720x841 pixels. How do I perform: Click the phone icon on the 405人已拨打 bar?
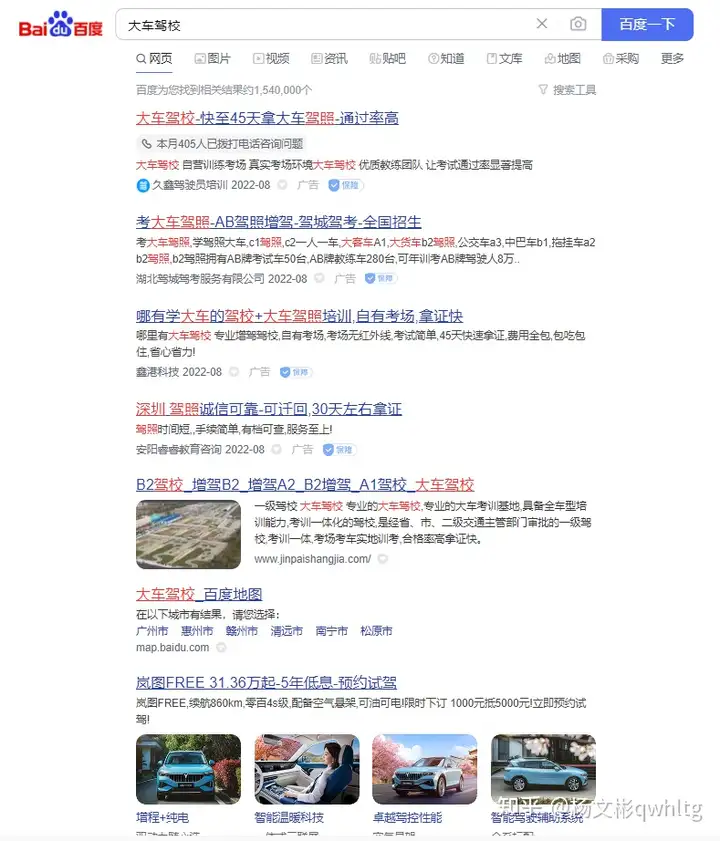click(x=148, y=145)
